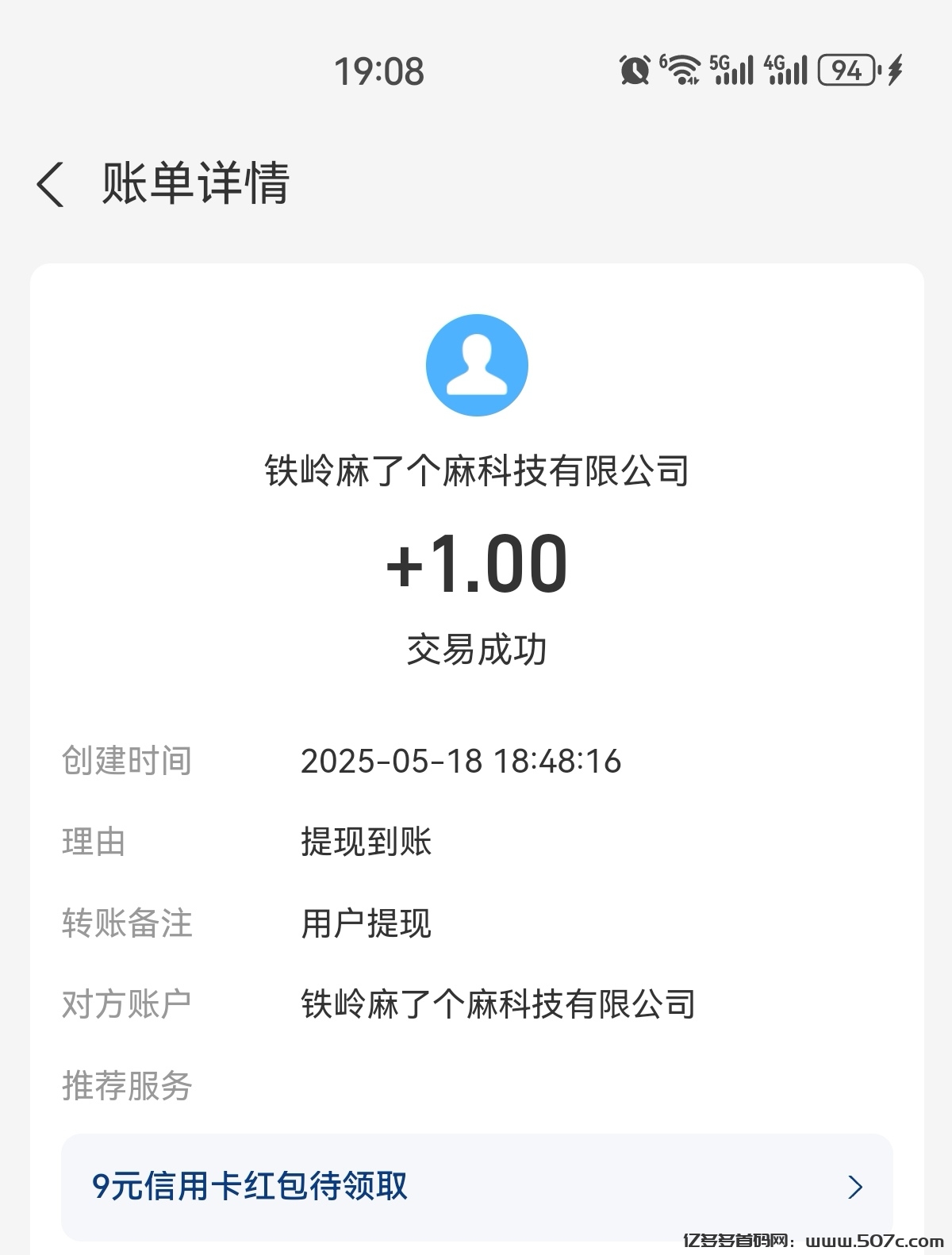The width and height of the screenshot is (952, 1255).
Task: Tap the 4G signal strength icon
Action: 785,70
